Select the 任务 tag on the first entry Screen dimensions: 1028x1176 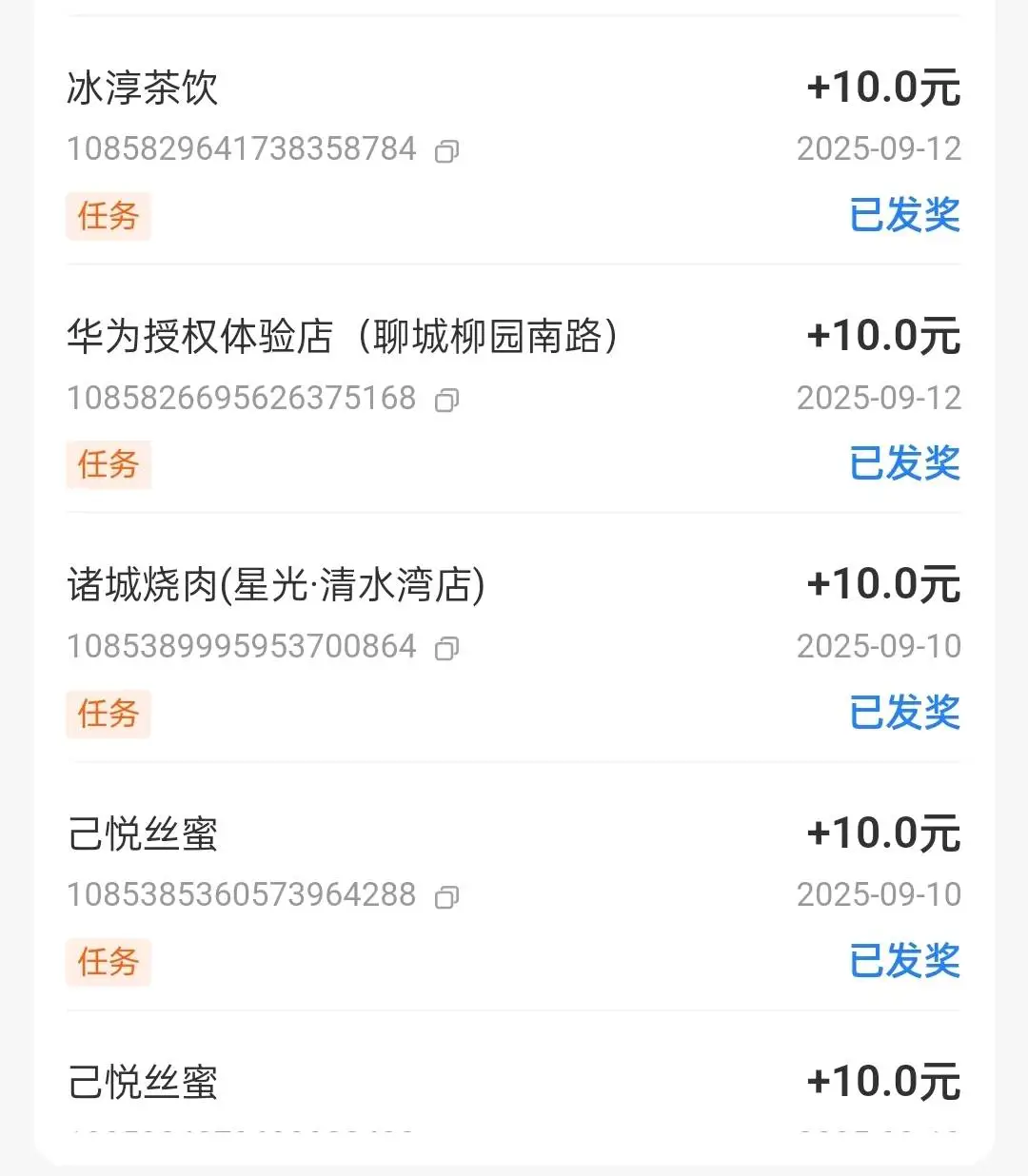pyautogui.click(x=108, y=216)
